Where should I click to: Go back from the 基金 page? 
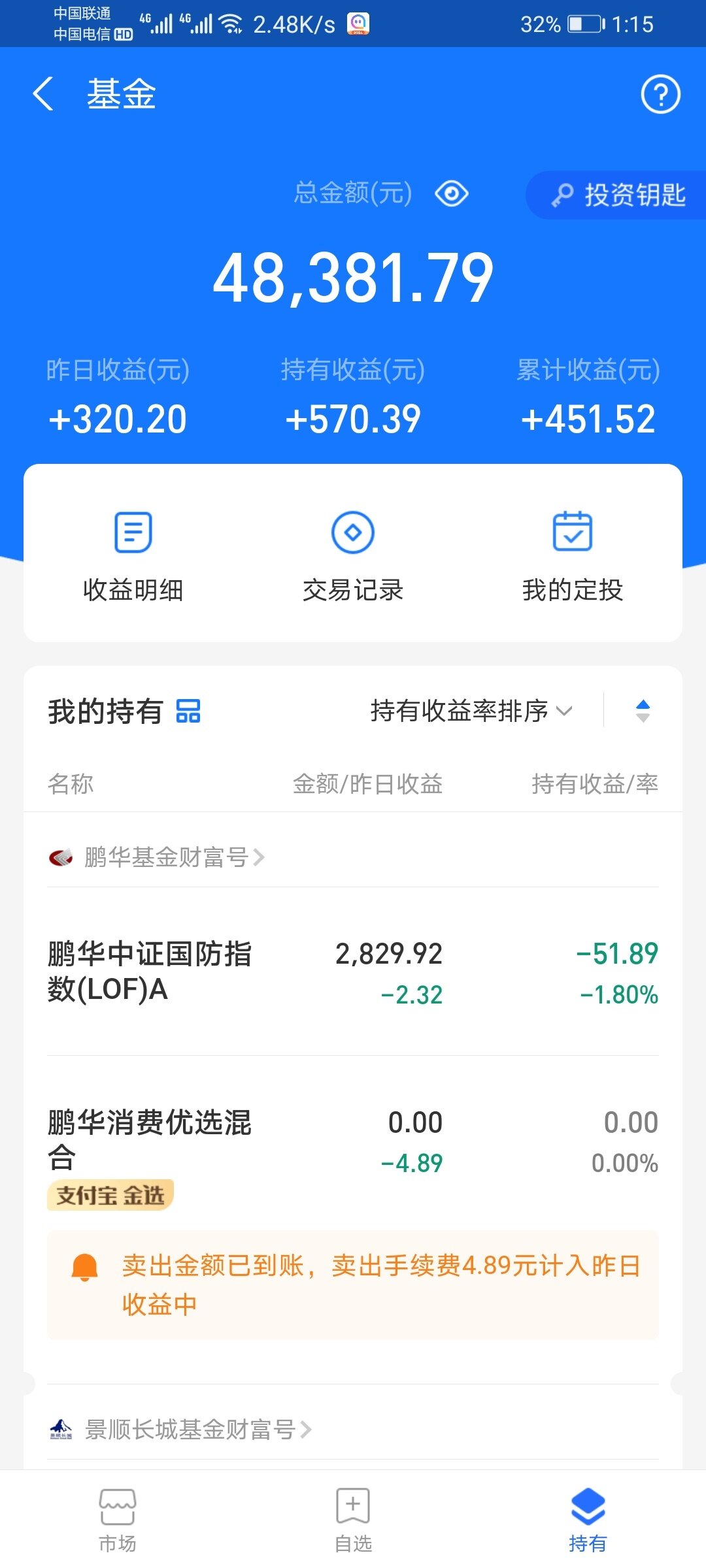click(x=43, y=94)
